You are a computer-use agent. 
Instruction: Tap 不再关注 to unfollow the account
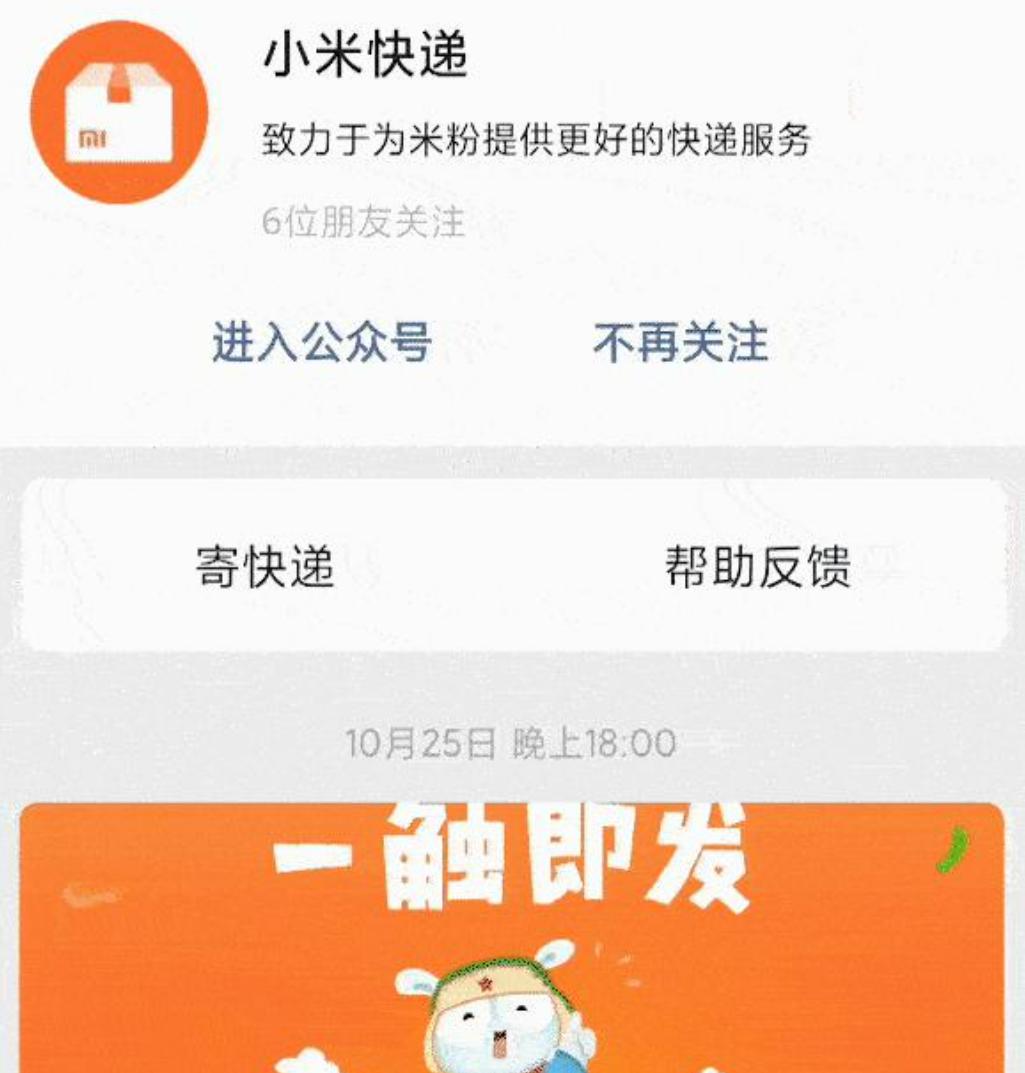(x=681, y=340)
